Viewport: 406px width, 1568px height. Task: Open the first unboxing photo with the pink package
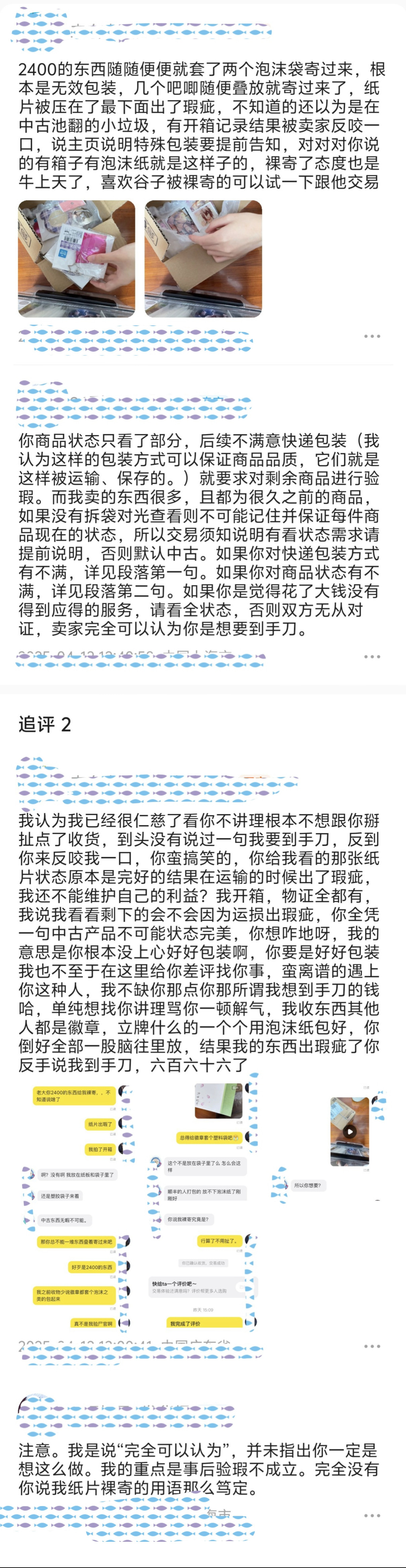(77, 259)
